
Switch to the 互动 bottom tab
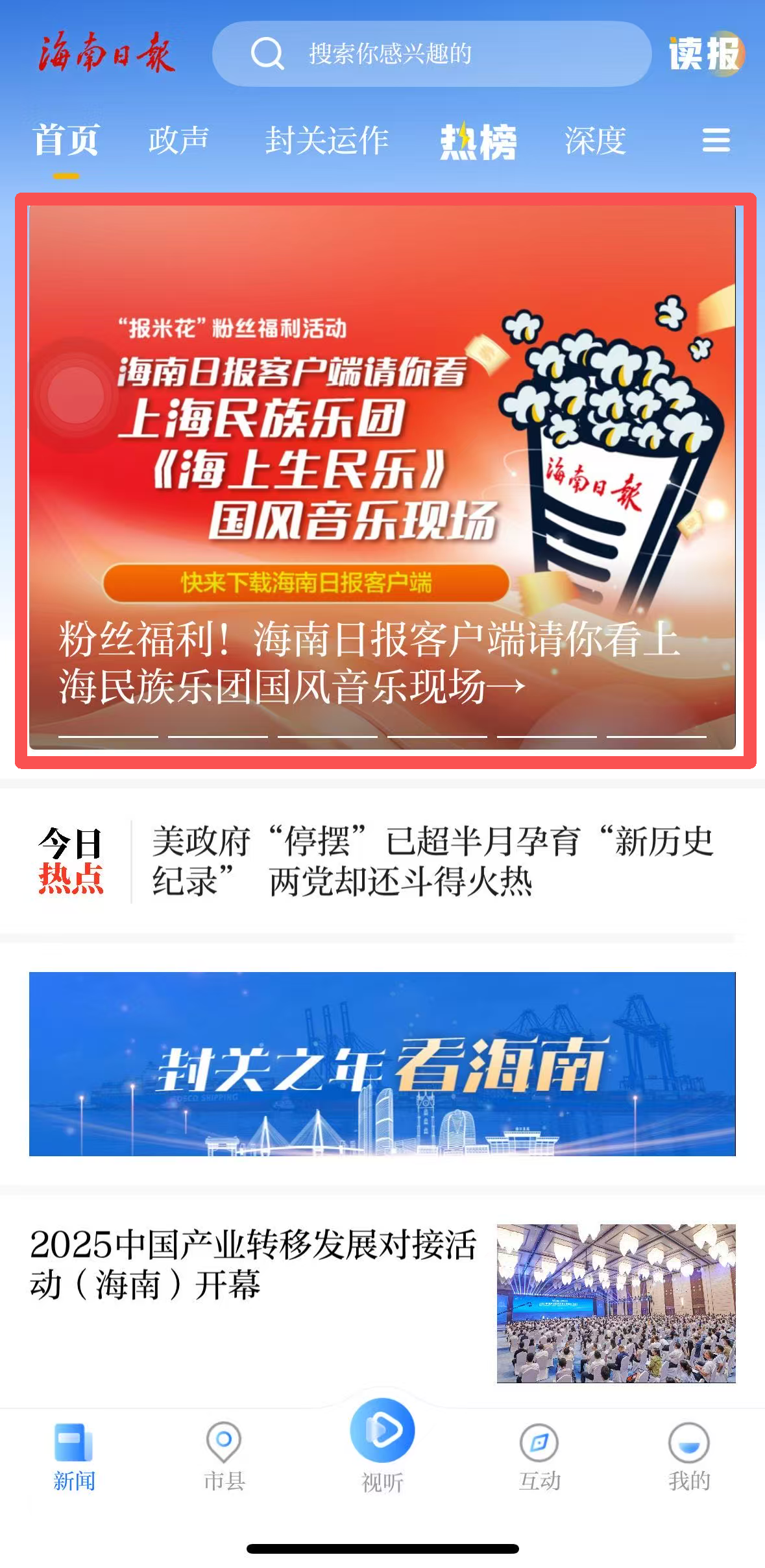click(x=539, y=1456)
